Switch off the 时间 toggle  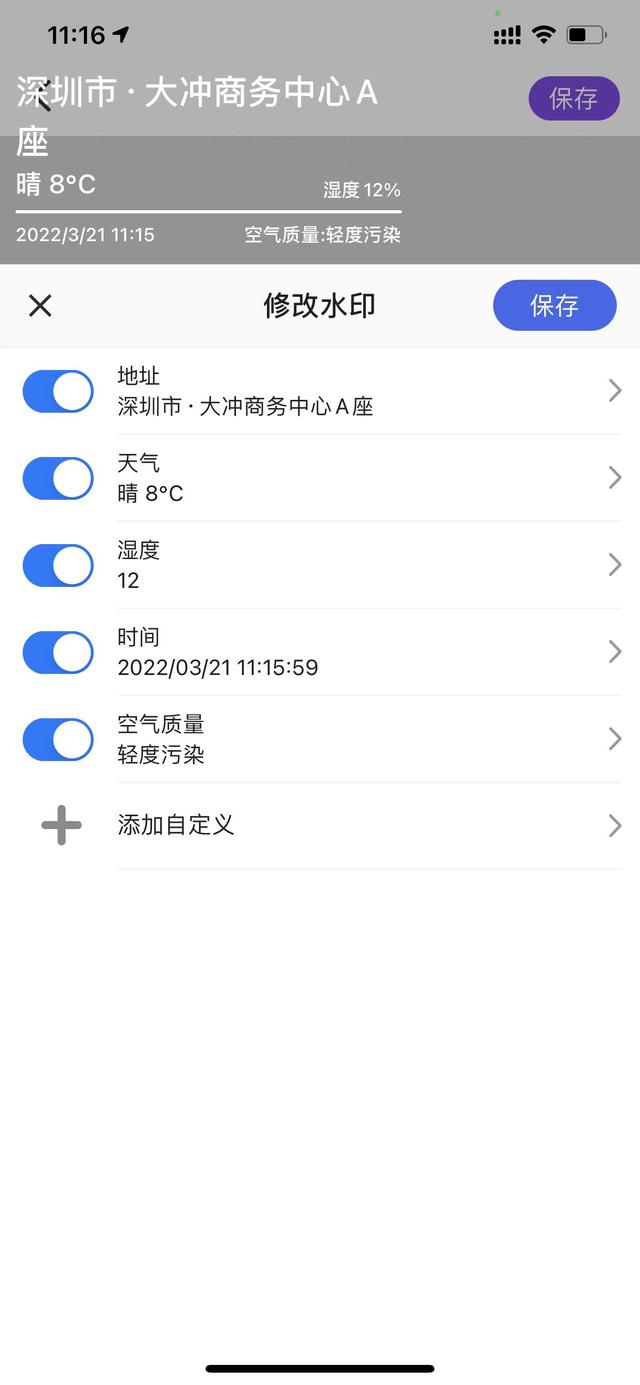click(x=58, y=652)
